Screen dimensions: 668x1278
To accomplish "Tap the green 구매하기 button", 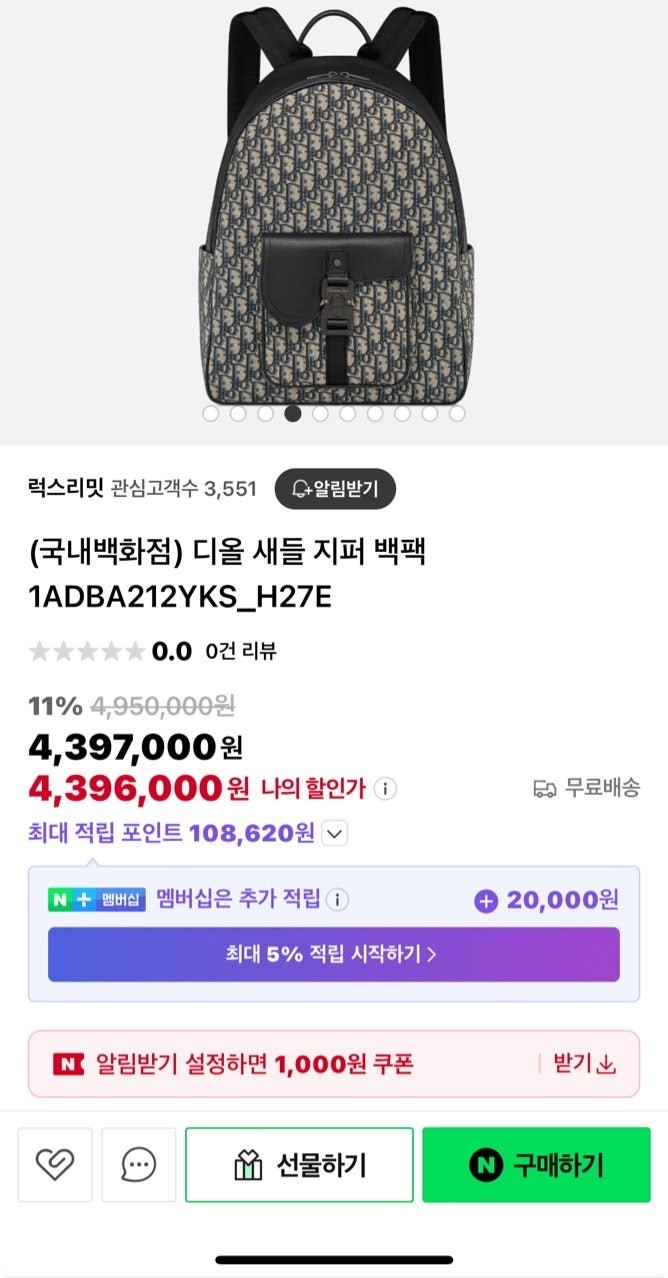I will (x=536, y=1165).
